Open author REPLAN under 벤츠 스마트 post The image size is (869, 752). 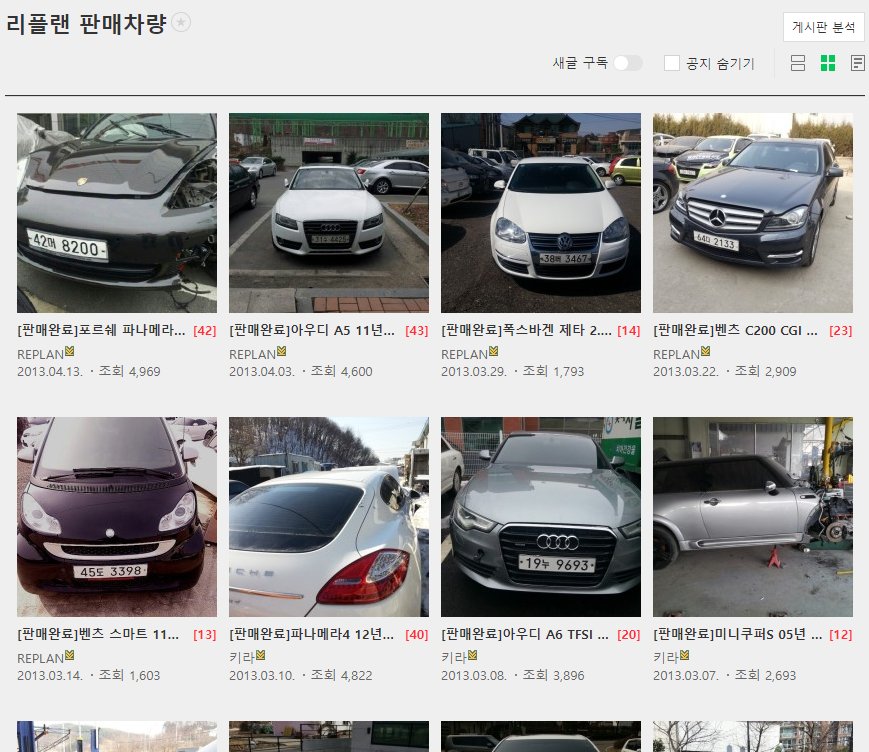[x=40, y=656]
